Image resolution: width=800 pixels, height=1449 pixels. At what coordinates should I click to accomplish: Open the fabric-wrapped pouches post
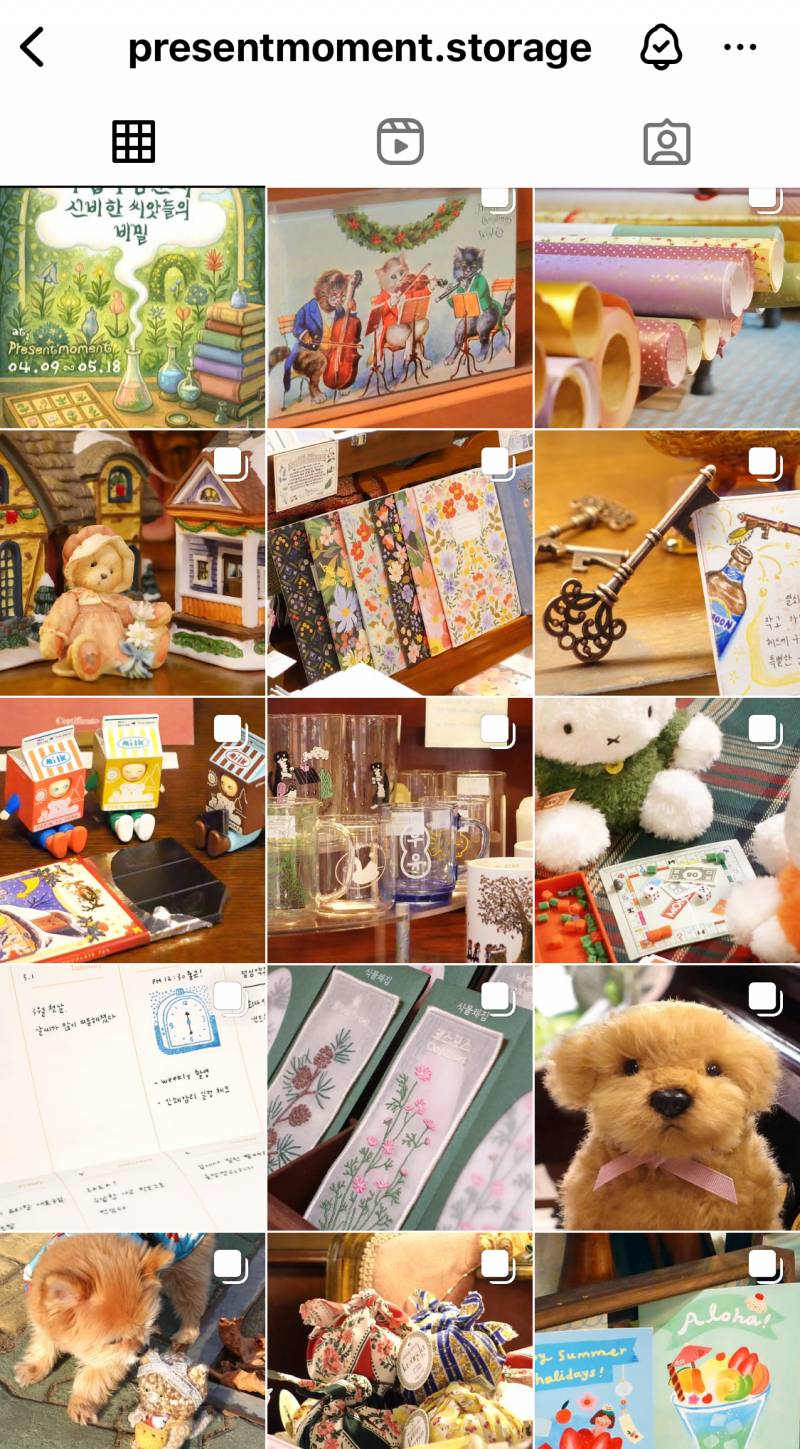pos(400,1341)
